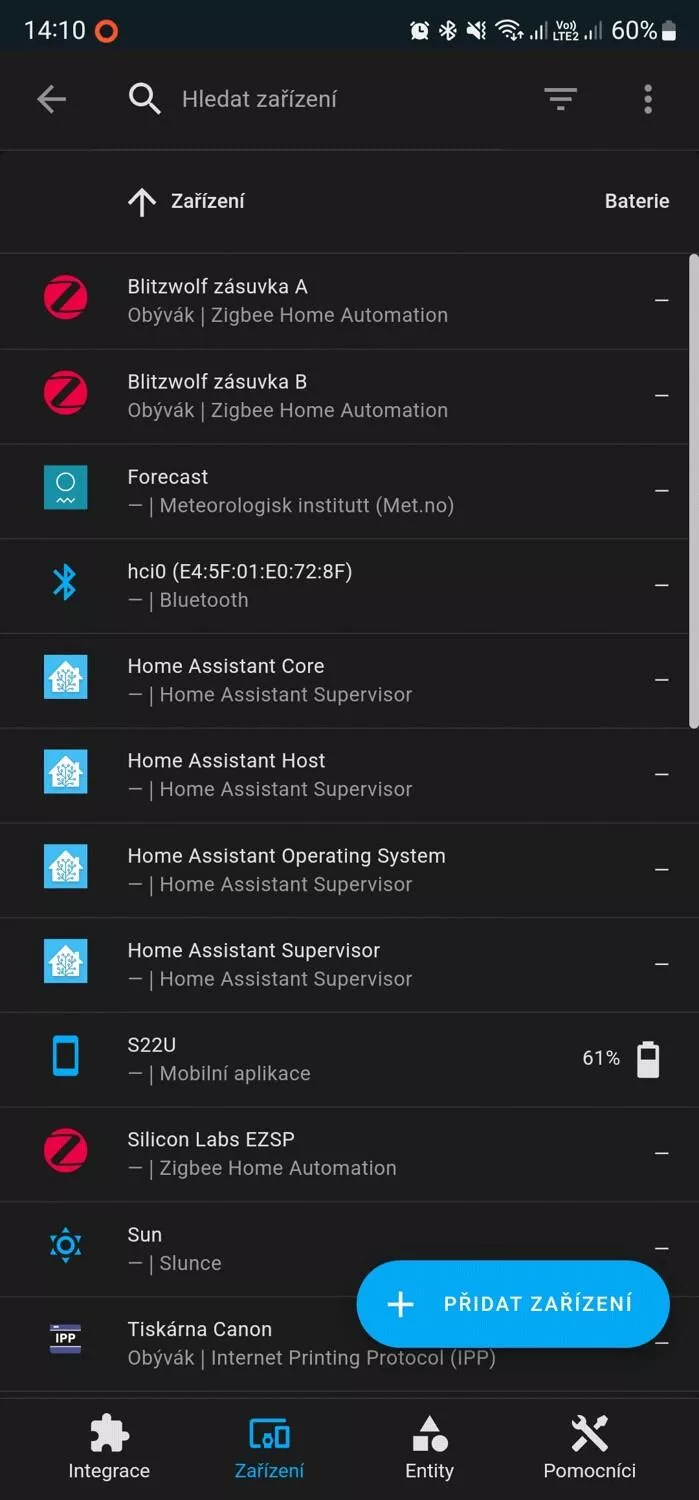Open the filter icon
Screen dimensions: 699x1500
[560, 99]
